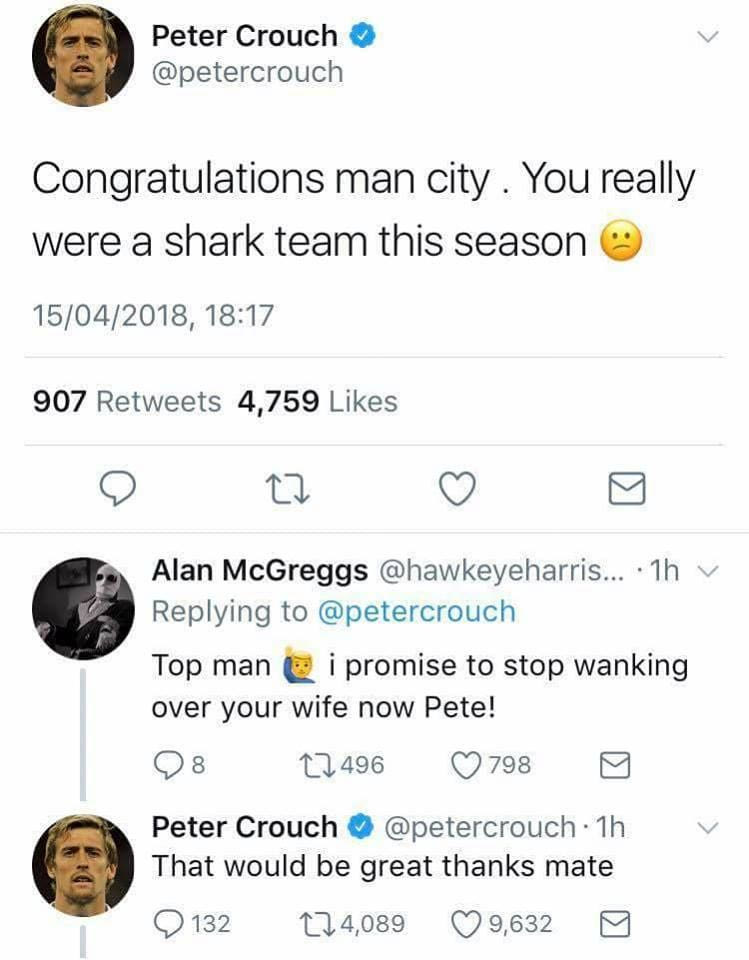View the 4,759 Likes list

(317, 402)
